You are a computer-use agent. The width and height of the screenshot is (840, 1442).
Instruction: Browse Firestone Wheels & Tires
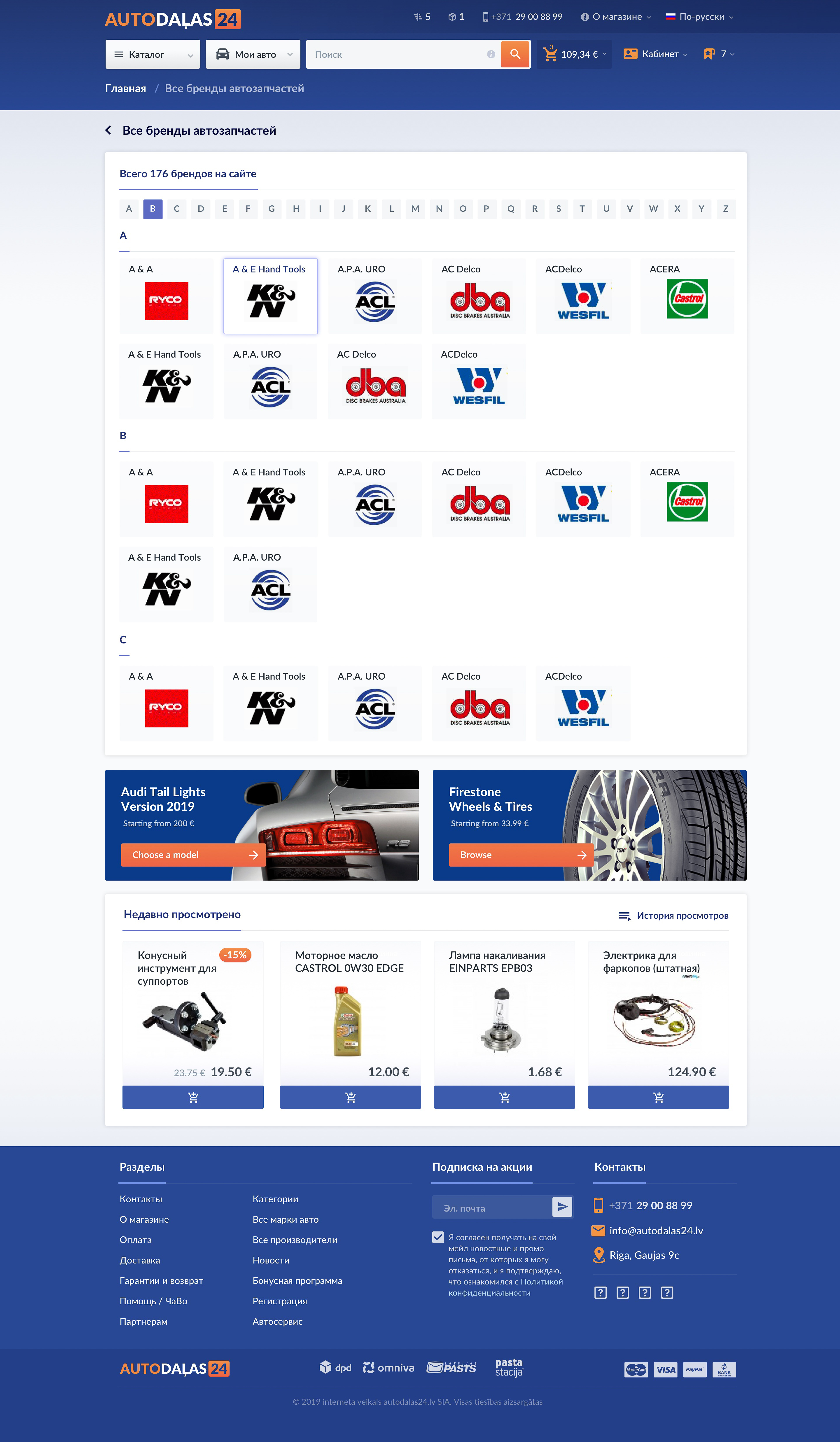(520, 855)
